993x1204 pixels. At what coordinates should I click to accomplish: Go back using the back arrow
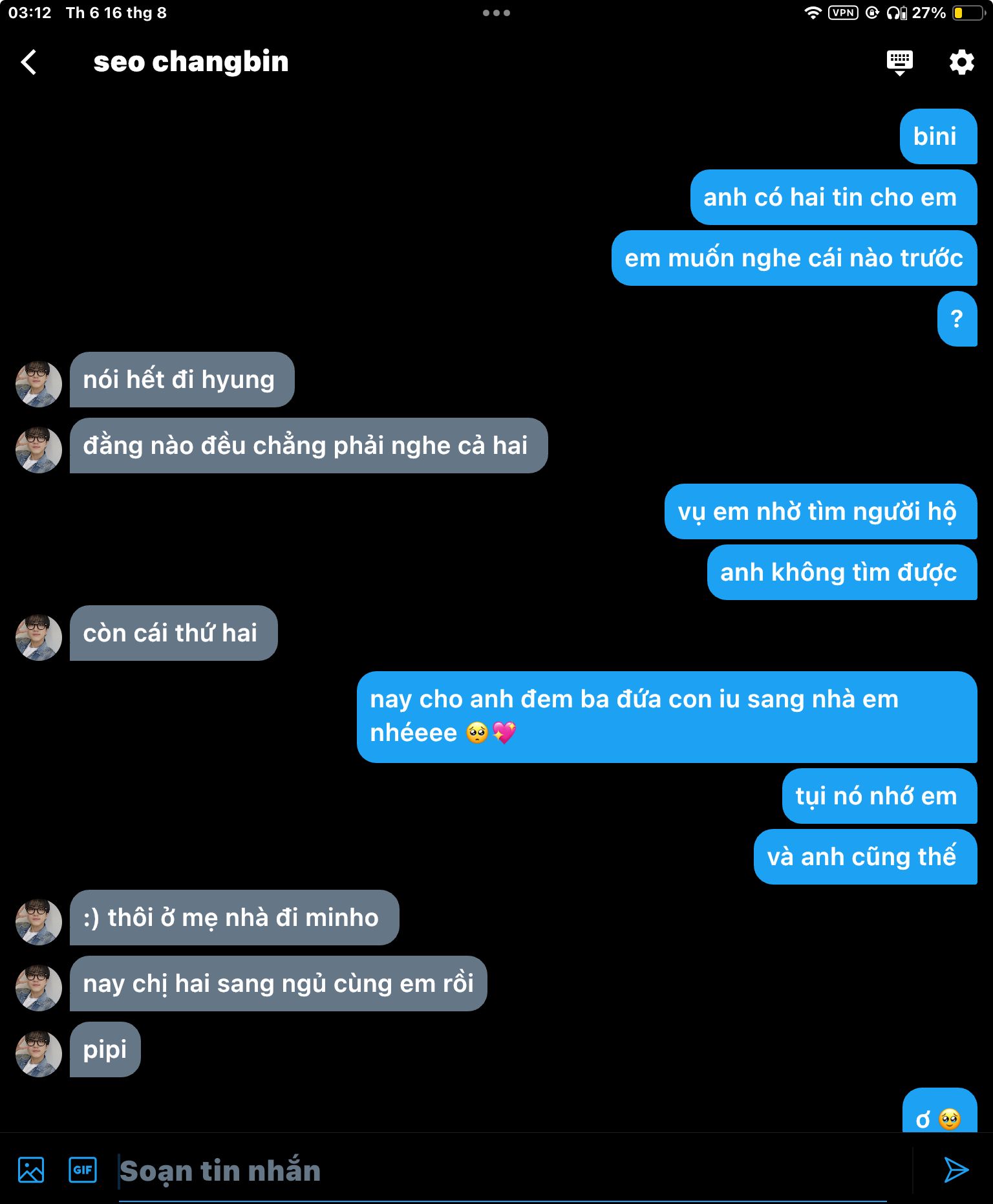[29, 62]
